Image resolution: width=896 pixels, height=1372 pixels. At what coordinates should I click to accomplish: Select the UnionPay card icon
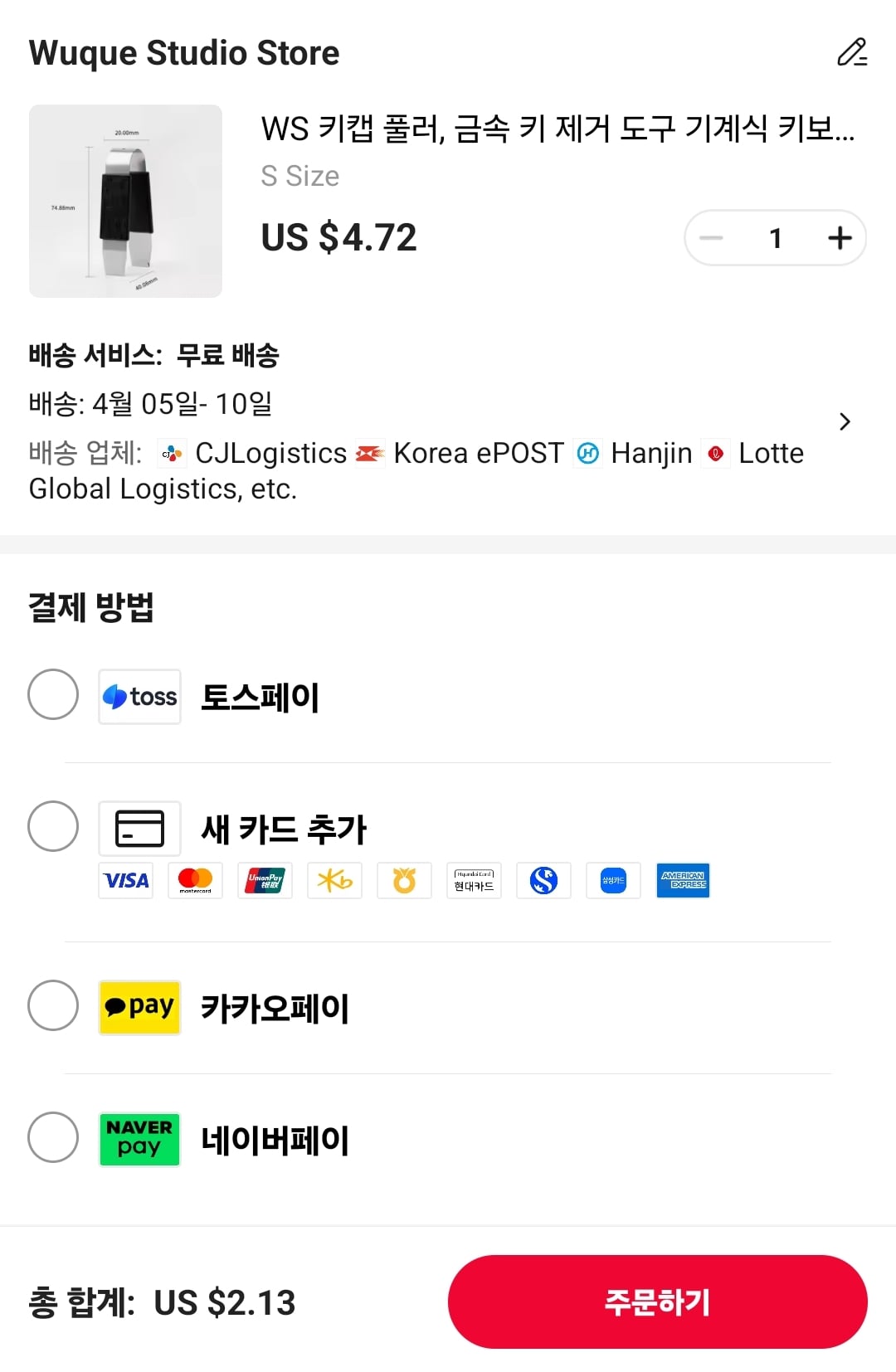click(265, 881)
